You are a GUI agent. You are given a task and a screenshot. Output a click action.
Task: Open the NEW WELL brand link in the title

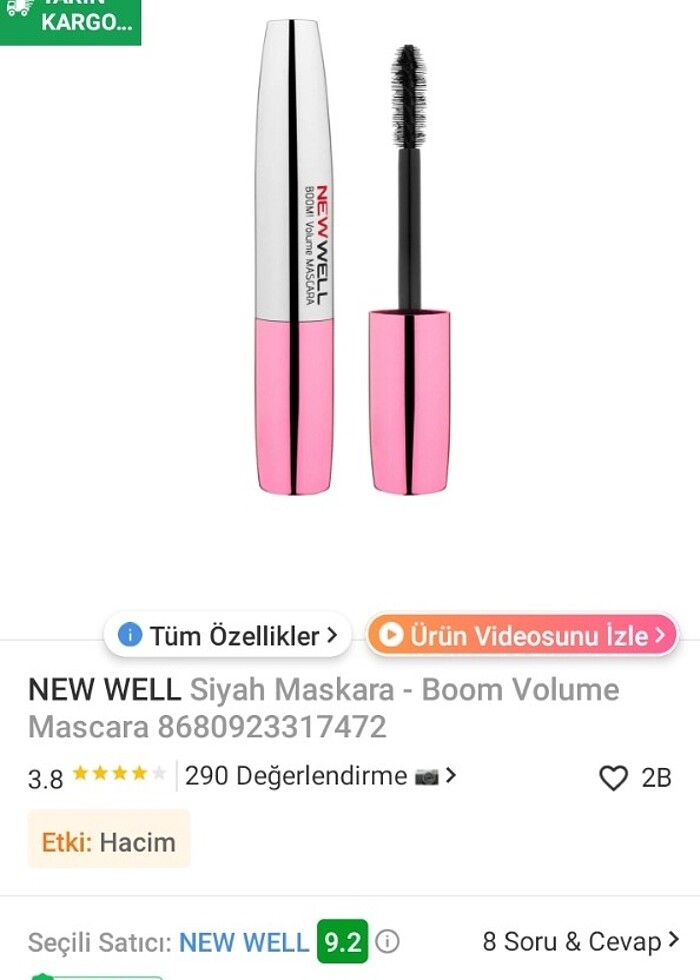(104, 690)
